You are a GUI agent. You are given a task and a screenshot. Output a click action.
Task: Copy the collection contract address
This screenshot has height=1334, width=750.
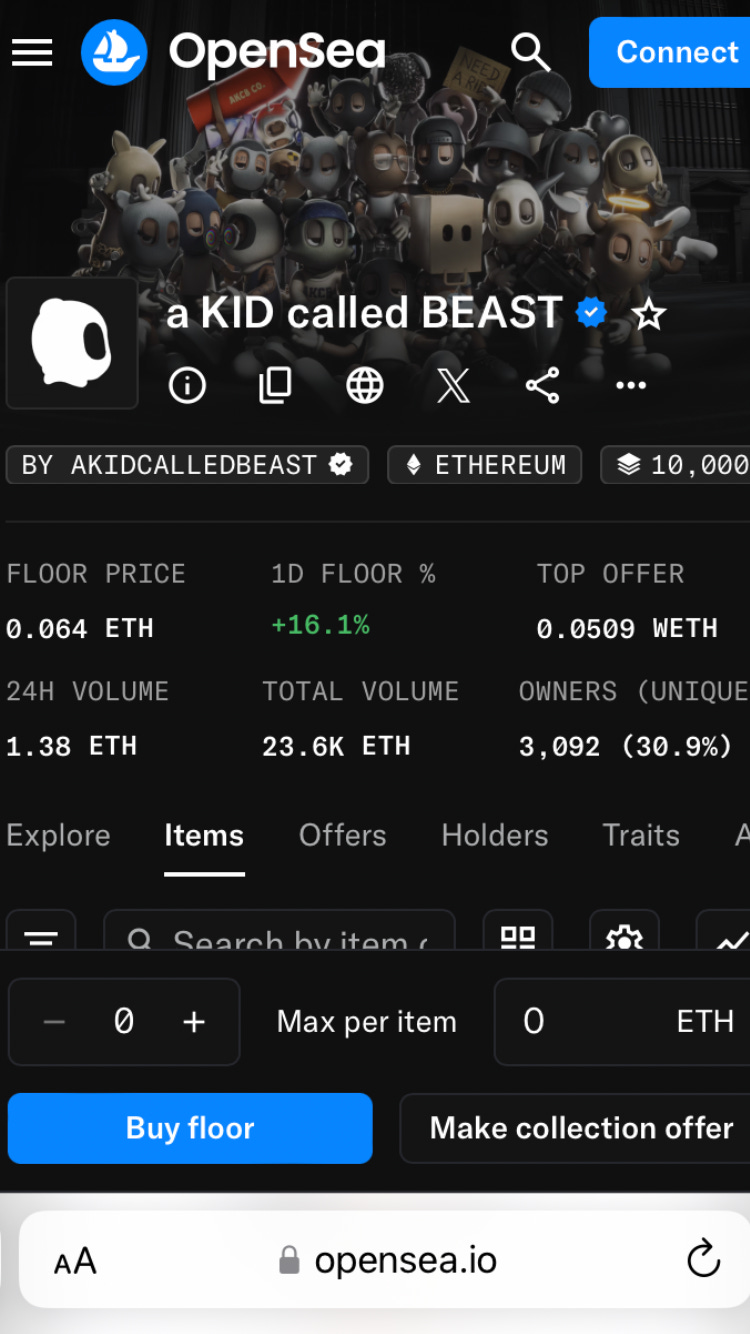point(275,385)
